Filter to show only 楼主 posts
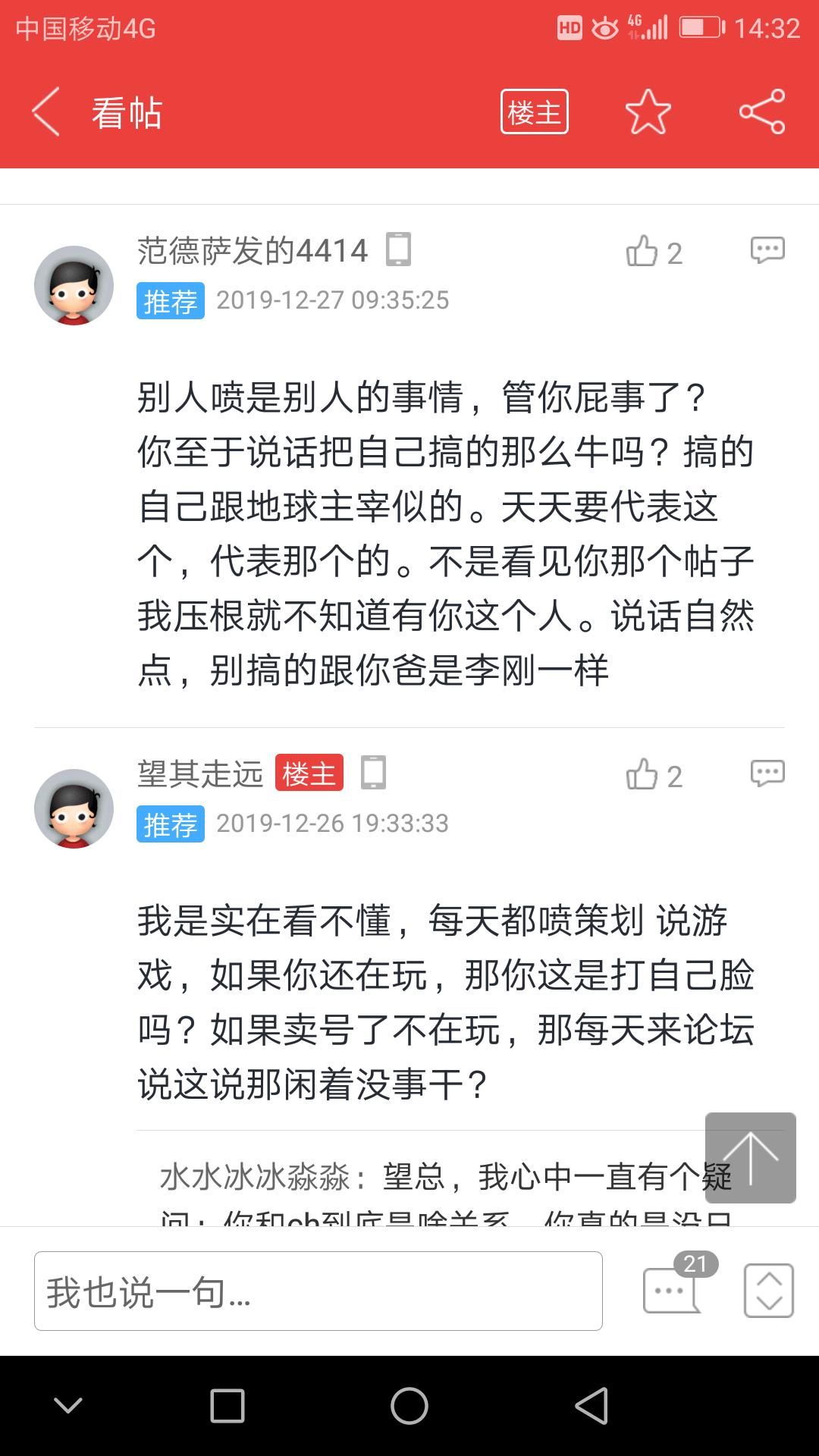 coord(534,112)
